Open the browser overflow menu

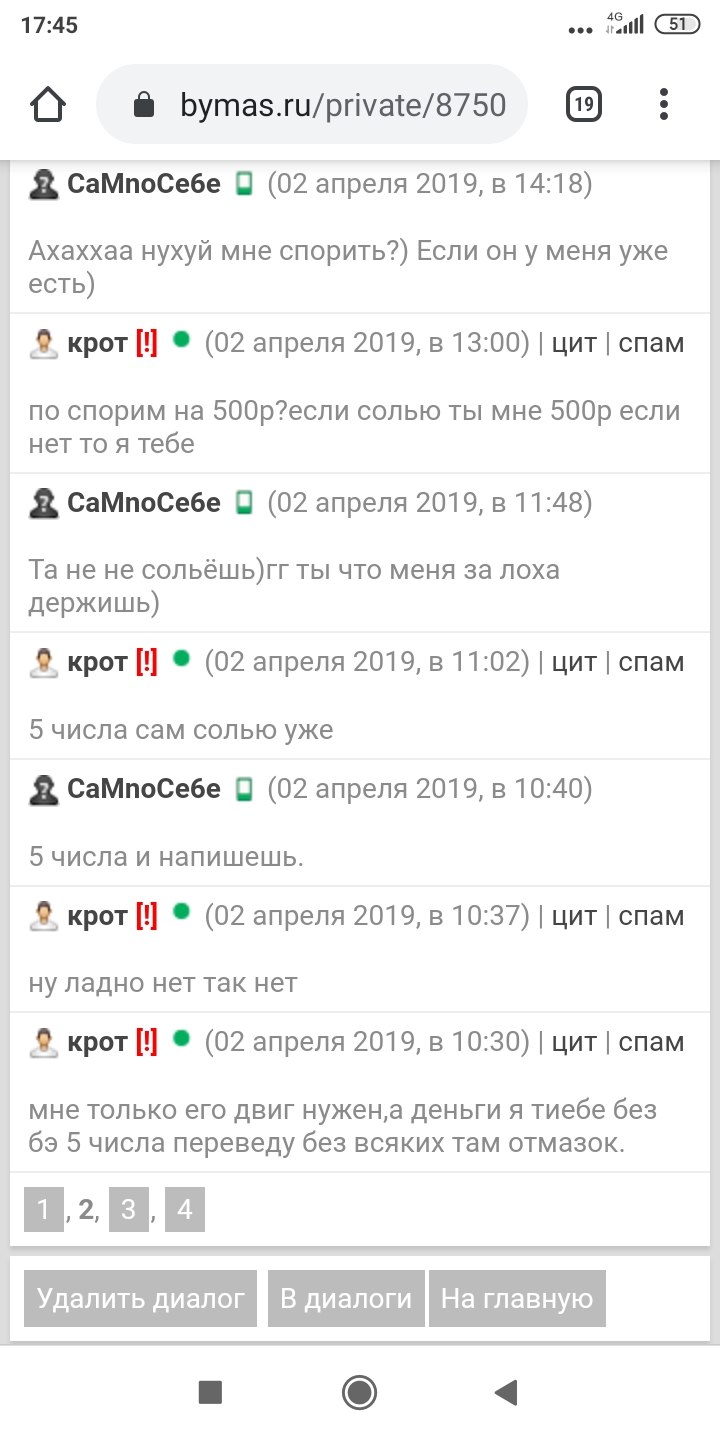coord(664,104)
